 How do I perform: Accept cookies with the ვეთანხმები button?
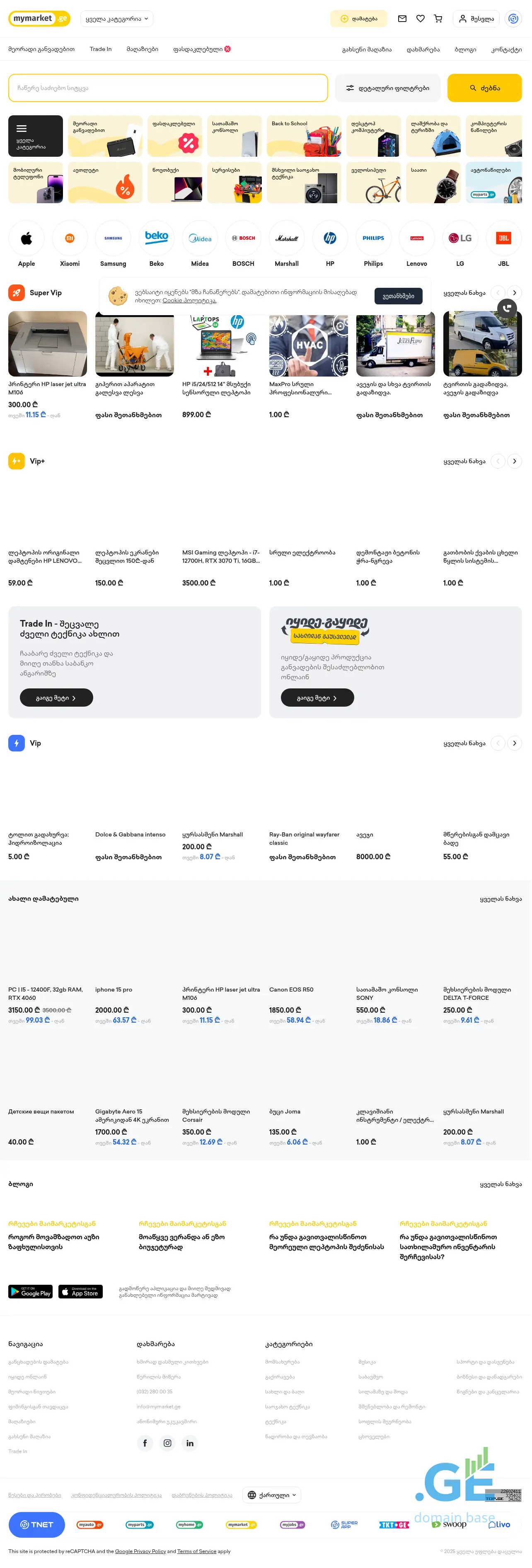(398, 297)
